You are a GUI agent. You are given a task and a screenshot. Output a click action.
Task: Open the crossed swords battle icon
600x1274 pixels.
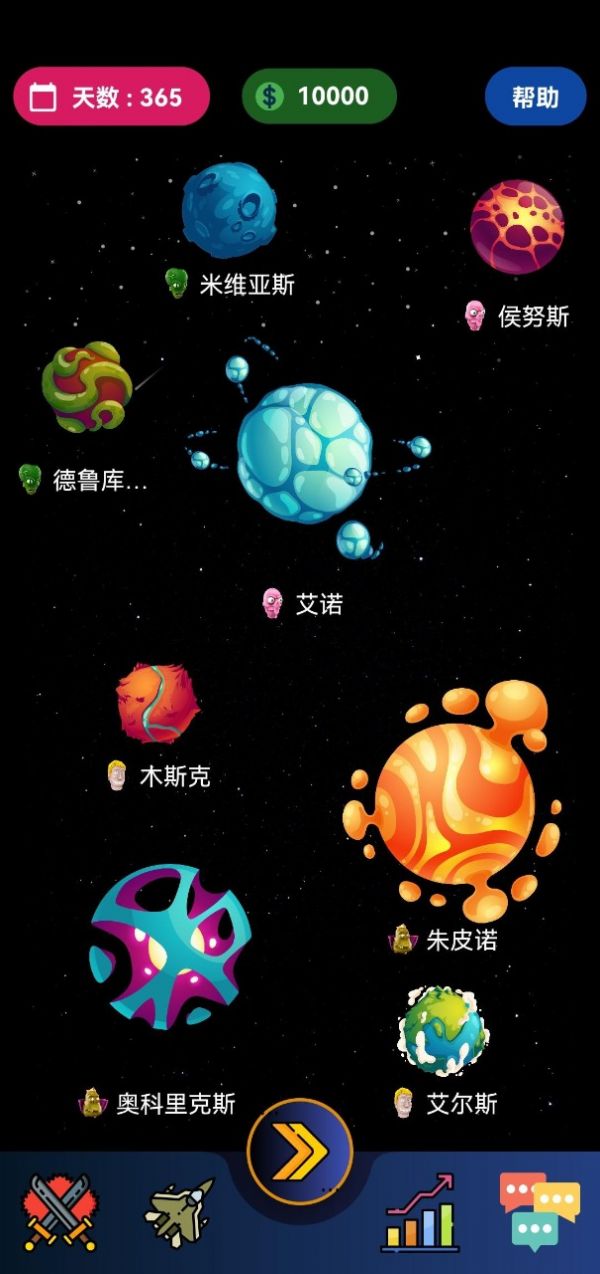tap(60, 1211)
